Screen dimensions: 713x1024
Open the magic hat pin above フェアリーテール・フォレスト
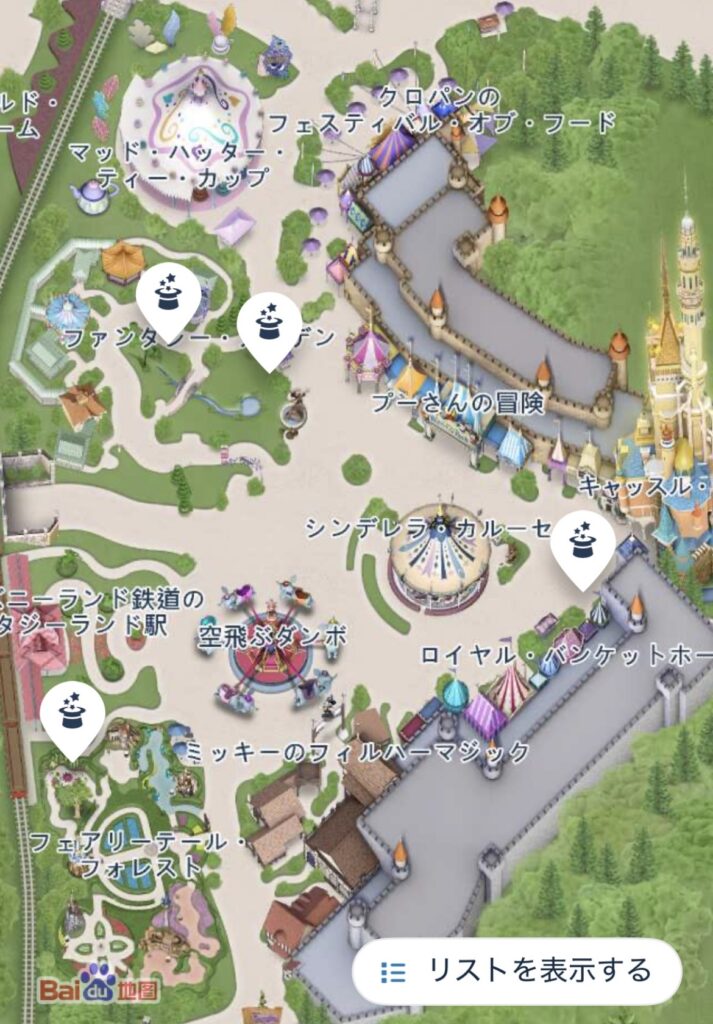pos(72,711)
